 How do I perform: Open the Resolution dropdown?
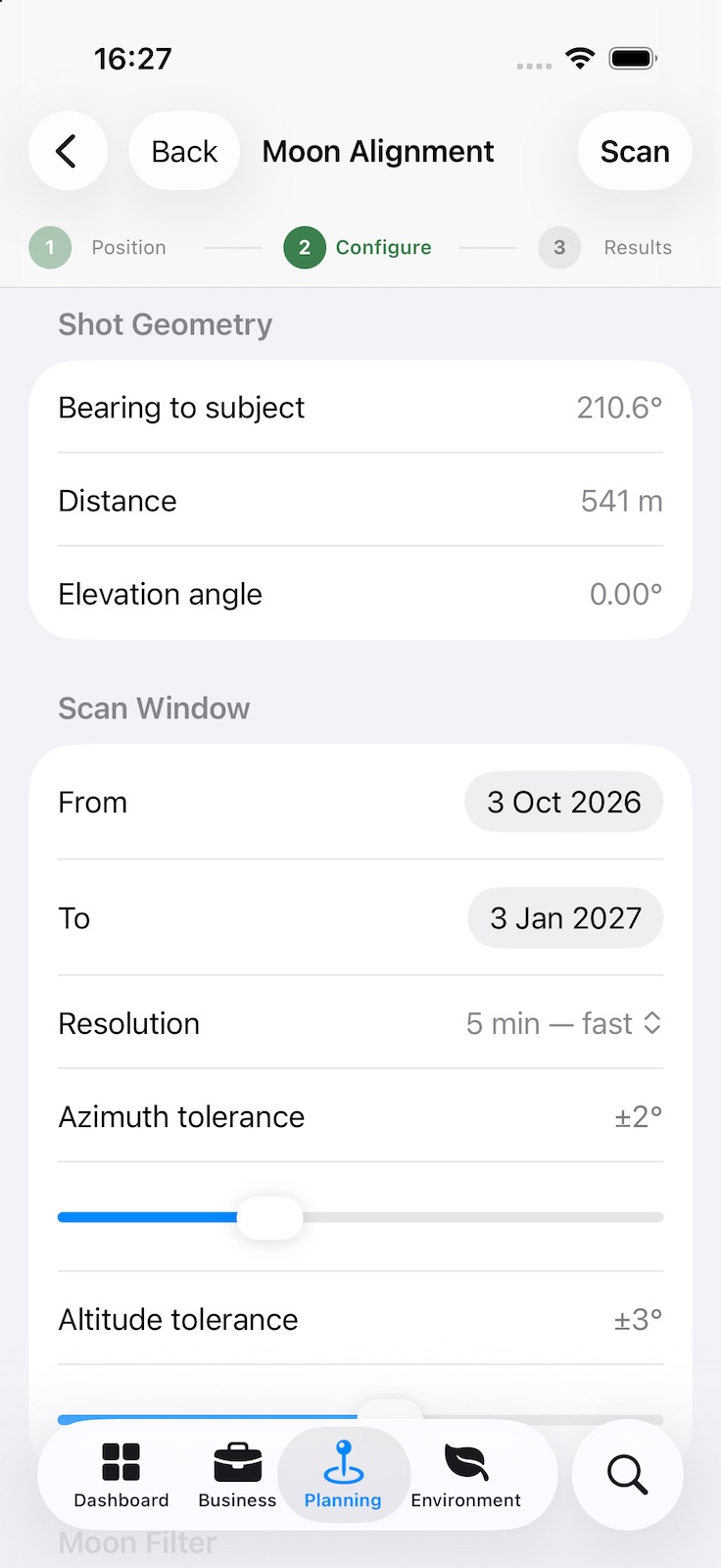[564, 1023]
